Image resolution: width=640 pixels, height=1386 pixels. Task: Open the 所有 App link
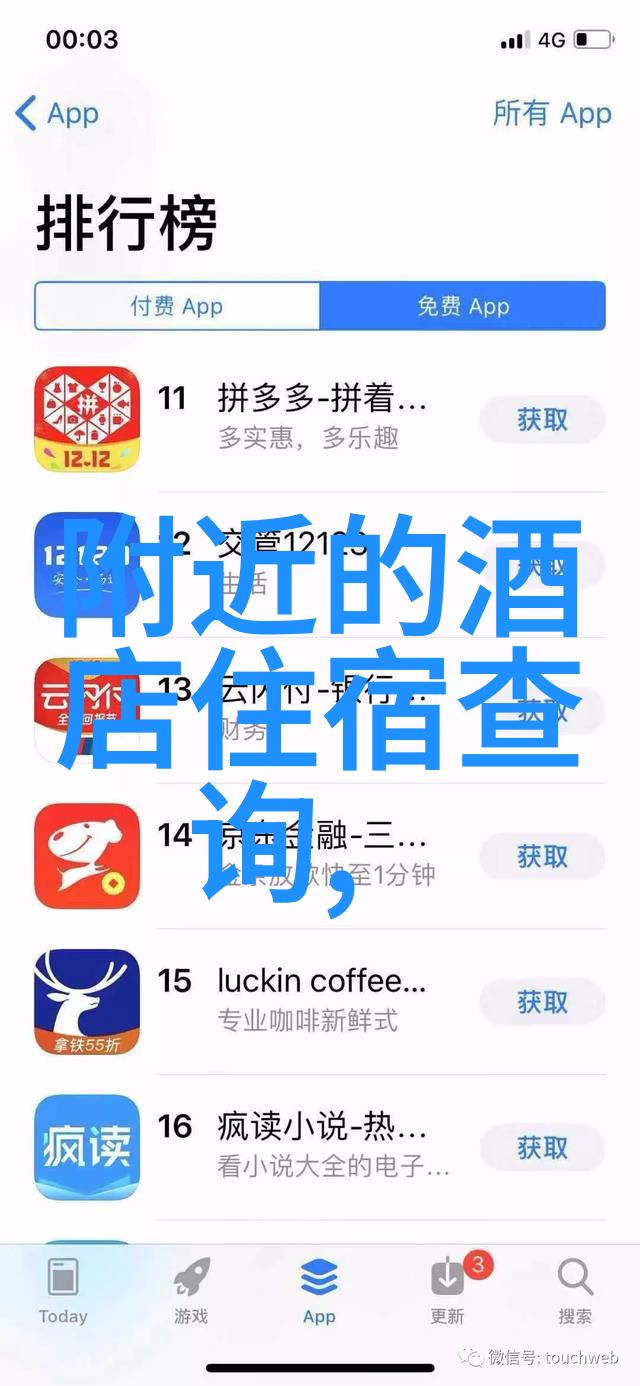coord(551,113)
